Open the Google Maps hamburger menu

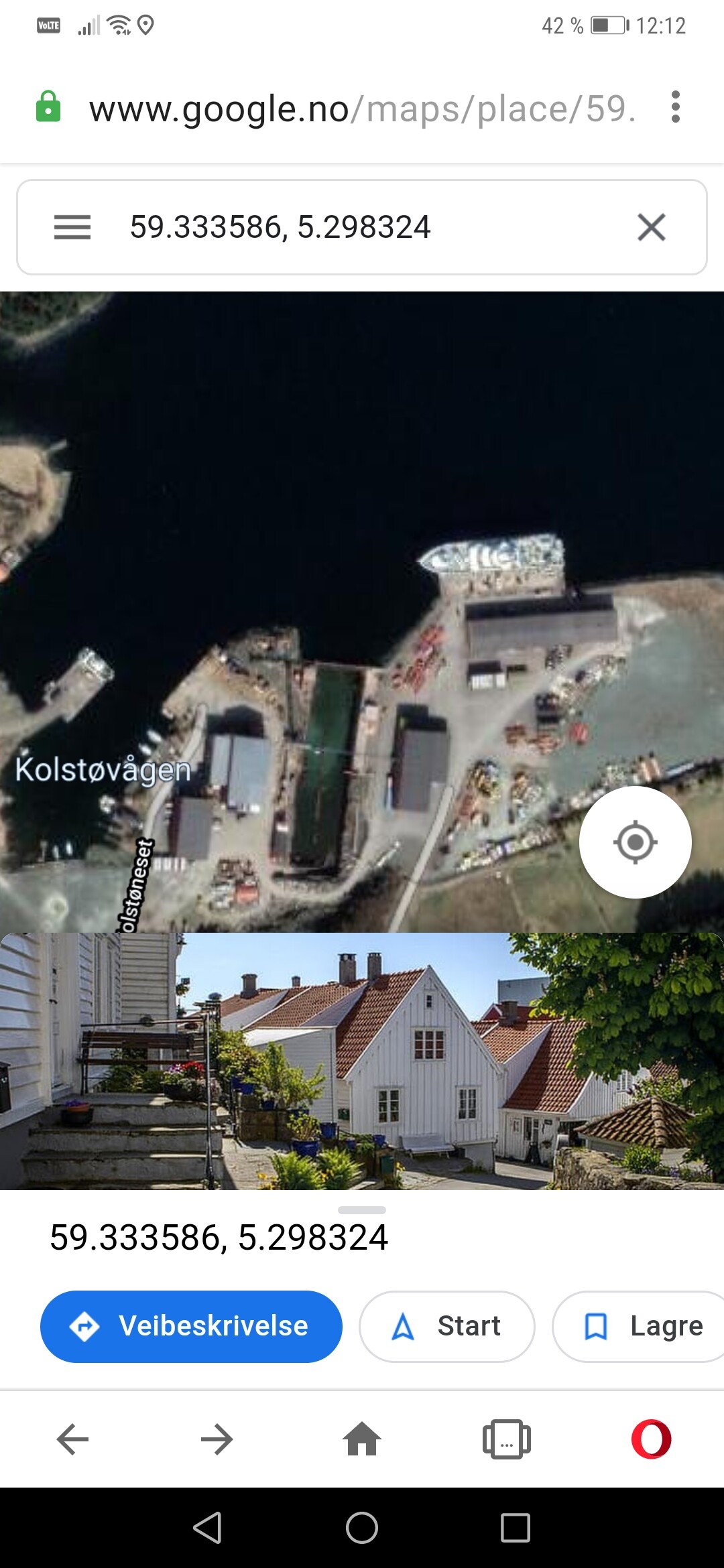(x=72, y=227)
